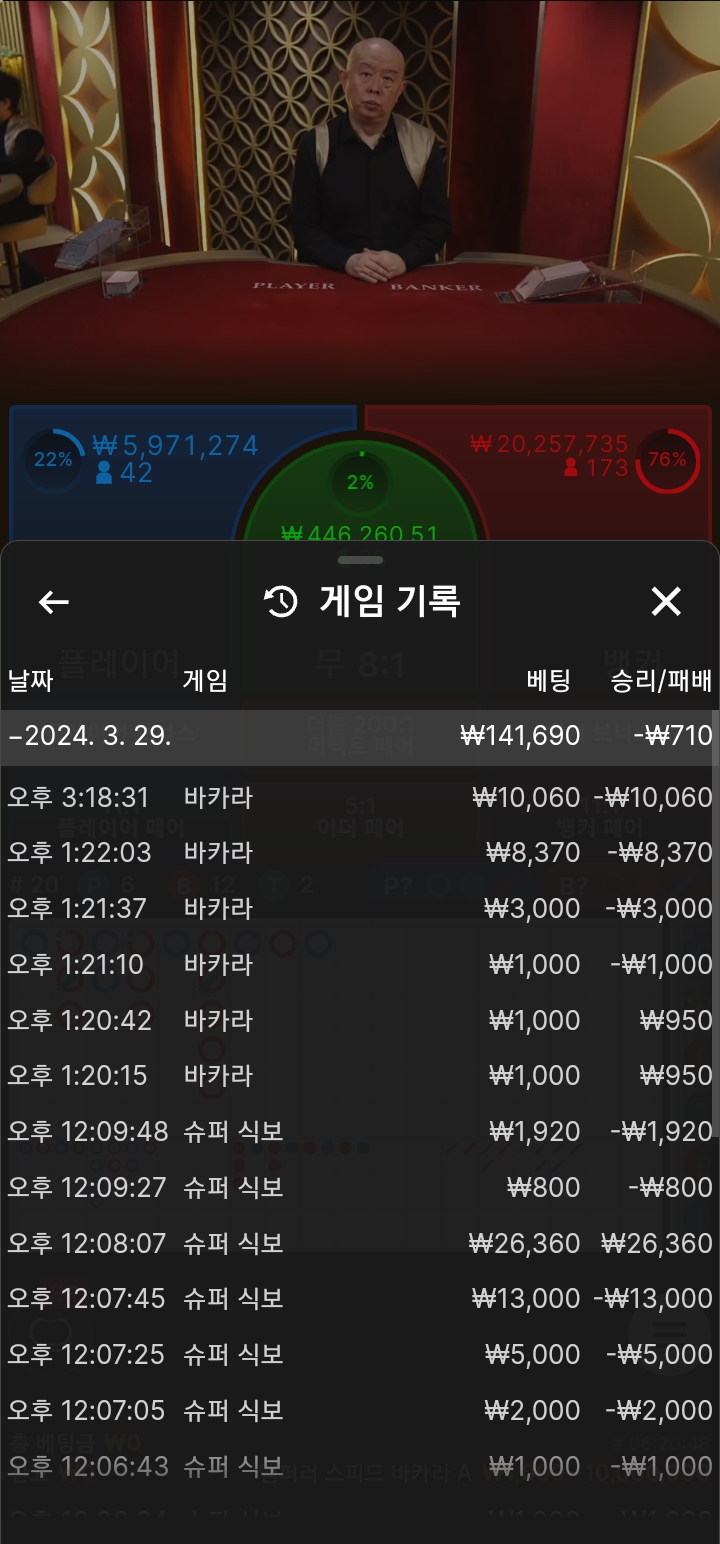Open the 오후 12:09:48 슈퍼 식보 record
This screenshot has height=1544, width=720.
[360, 1131]
